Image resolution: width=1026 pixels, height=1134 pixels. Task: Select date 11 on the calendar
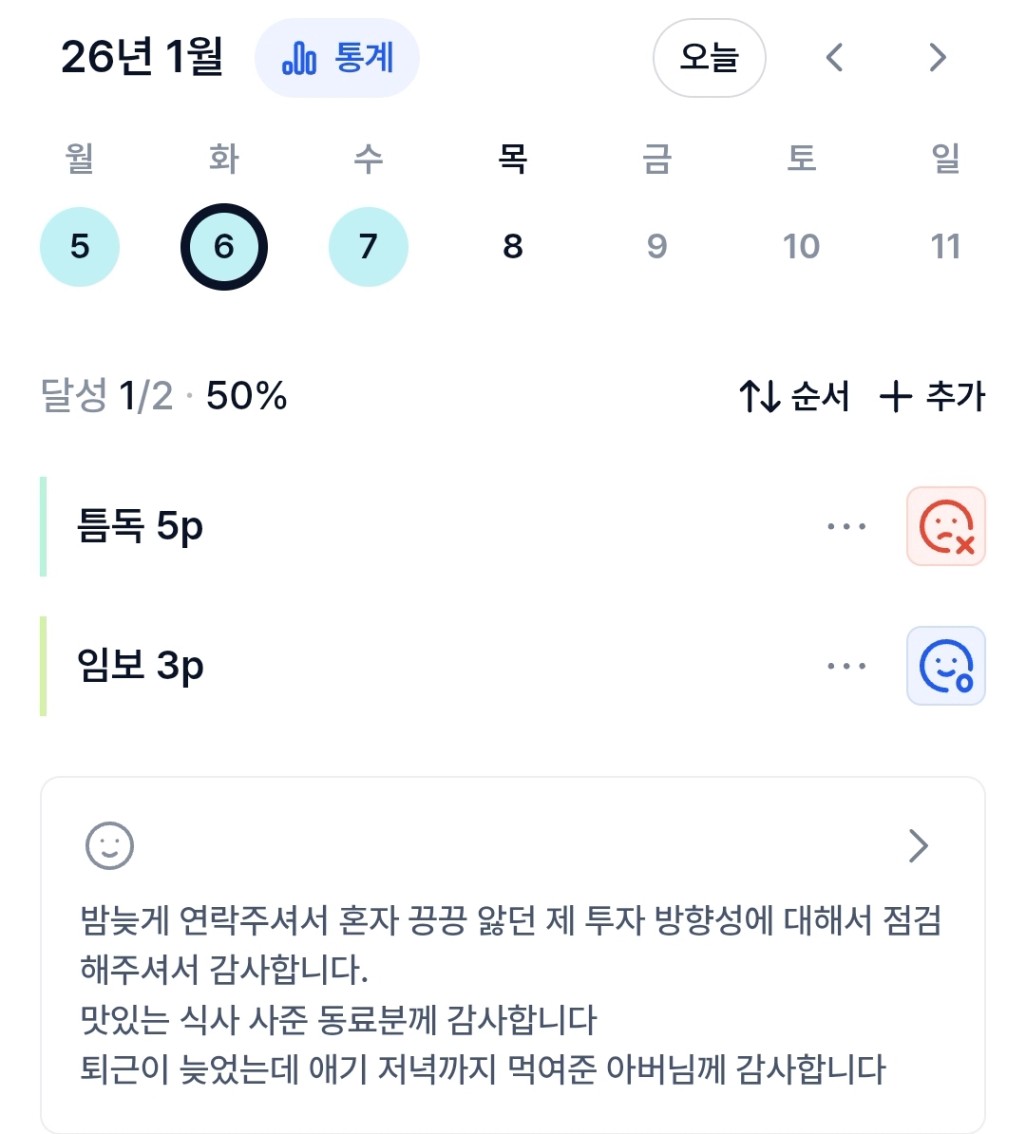tap(945, 247)
